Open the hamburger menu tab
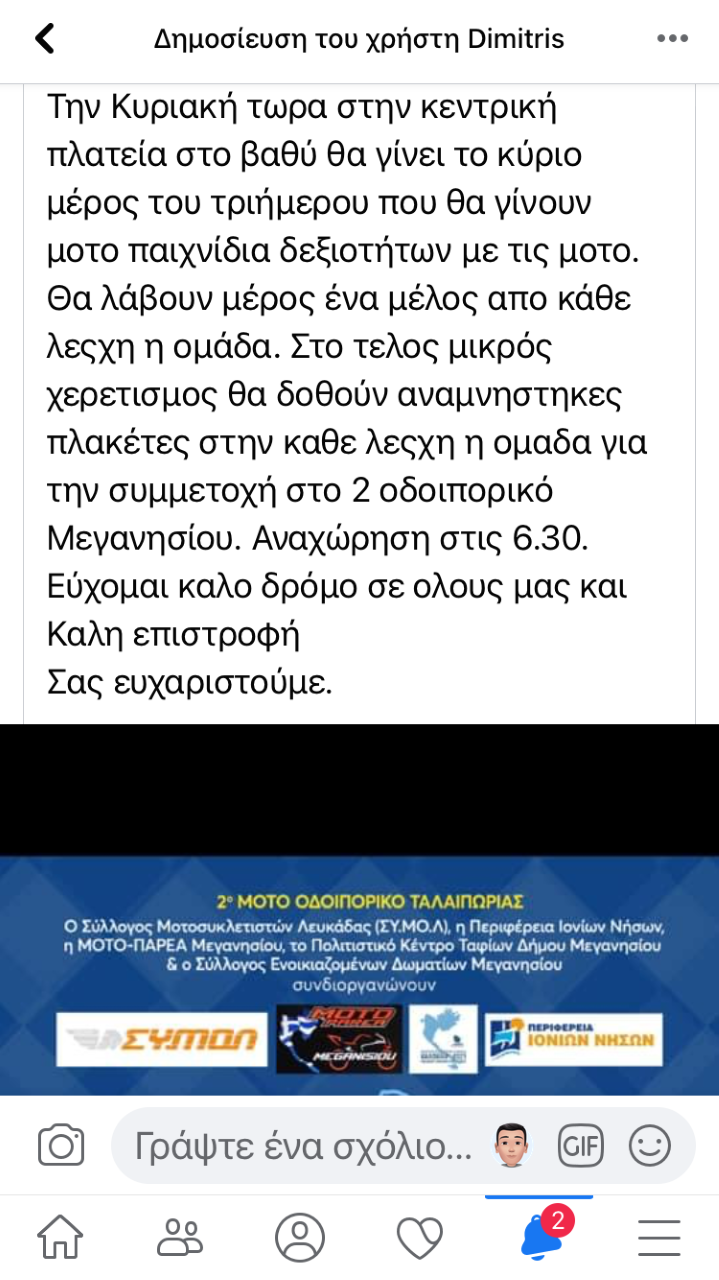 659,1238
